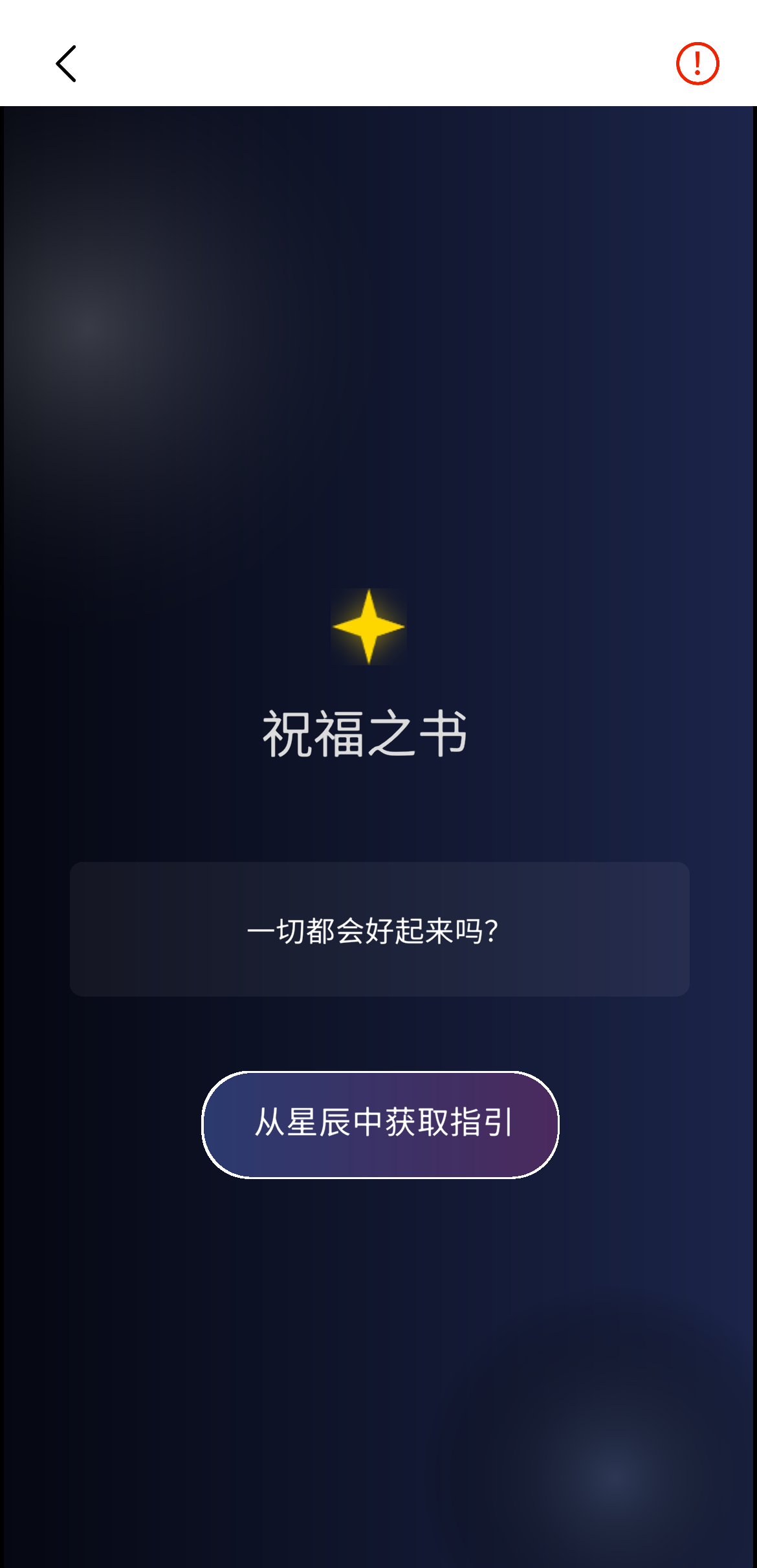Activate the star guidance pill button

point(381,1125)
